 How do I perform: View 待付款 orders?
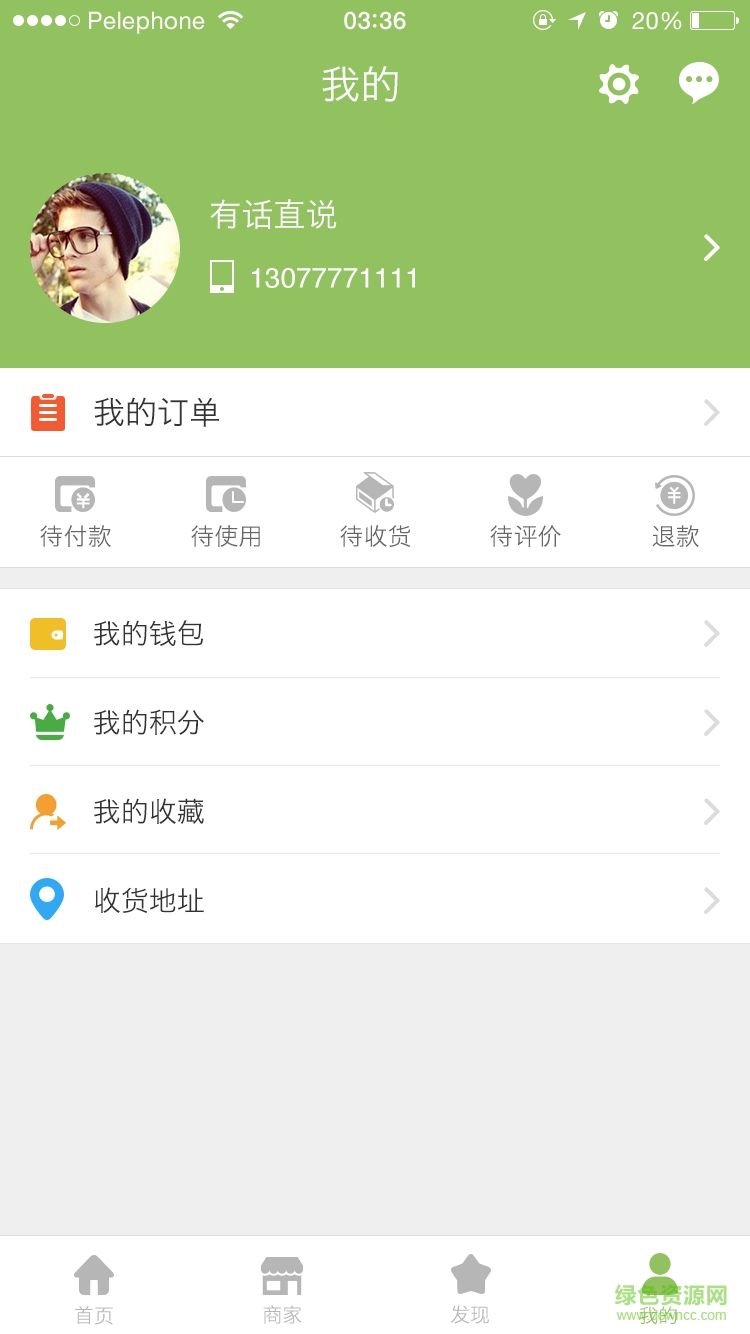click(x=75, y=512)
